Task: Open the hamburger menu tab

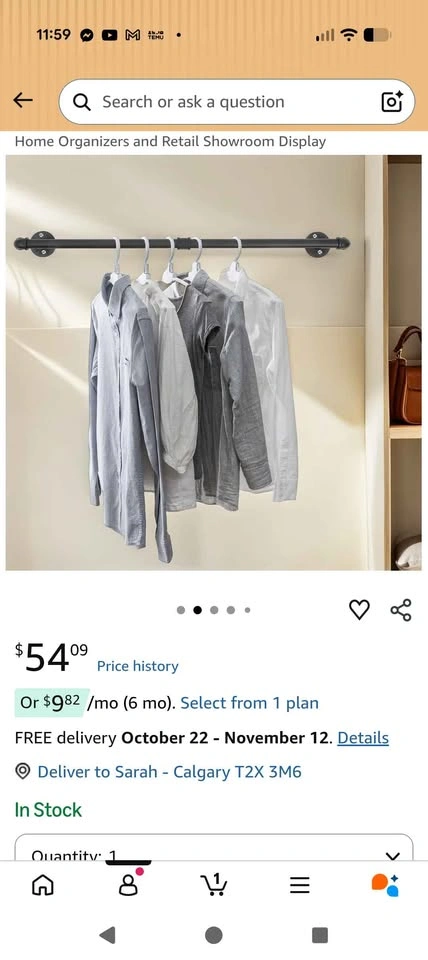Action: tap(299, 885)
